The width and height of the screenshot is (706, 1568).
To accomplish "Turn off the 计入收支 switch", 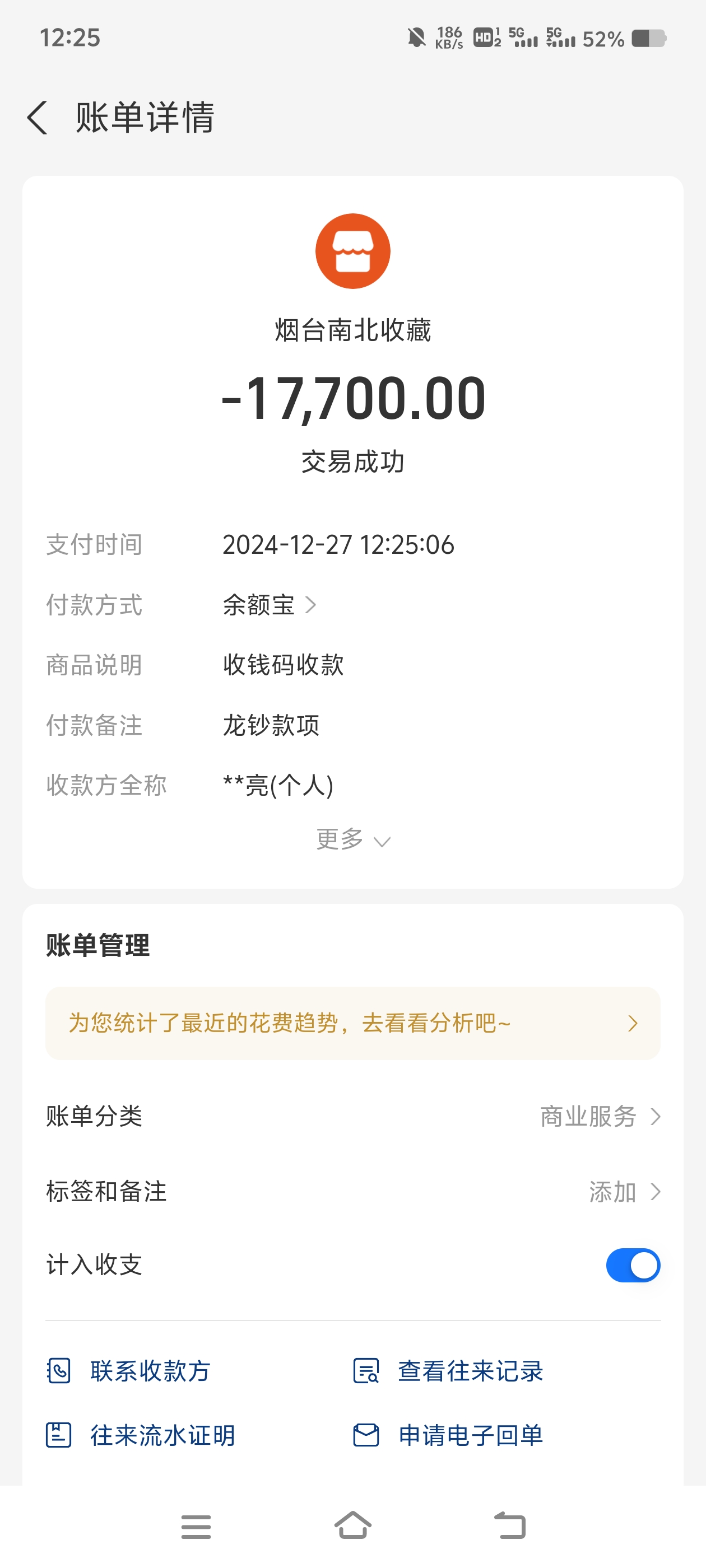I will pos(632,1265).
